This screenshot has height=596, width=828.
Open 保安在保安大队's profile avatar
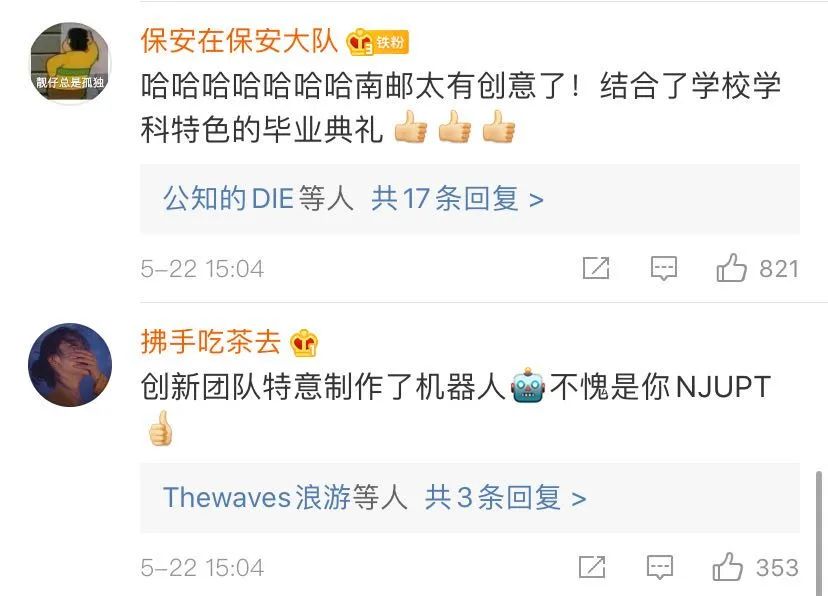pos(70,62)
